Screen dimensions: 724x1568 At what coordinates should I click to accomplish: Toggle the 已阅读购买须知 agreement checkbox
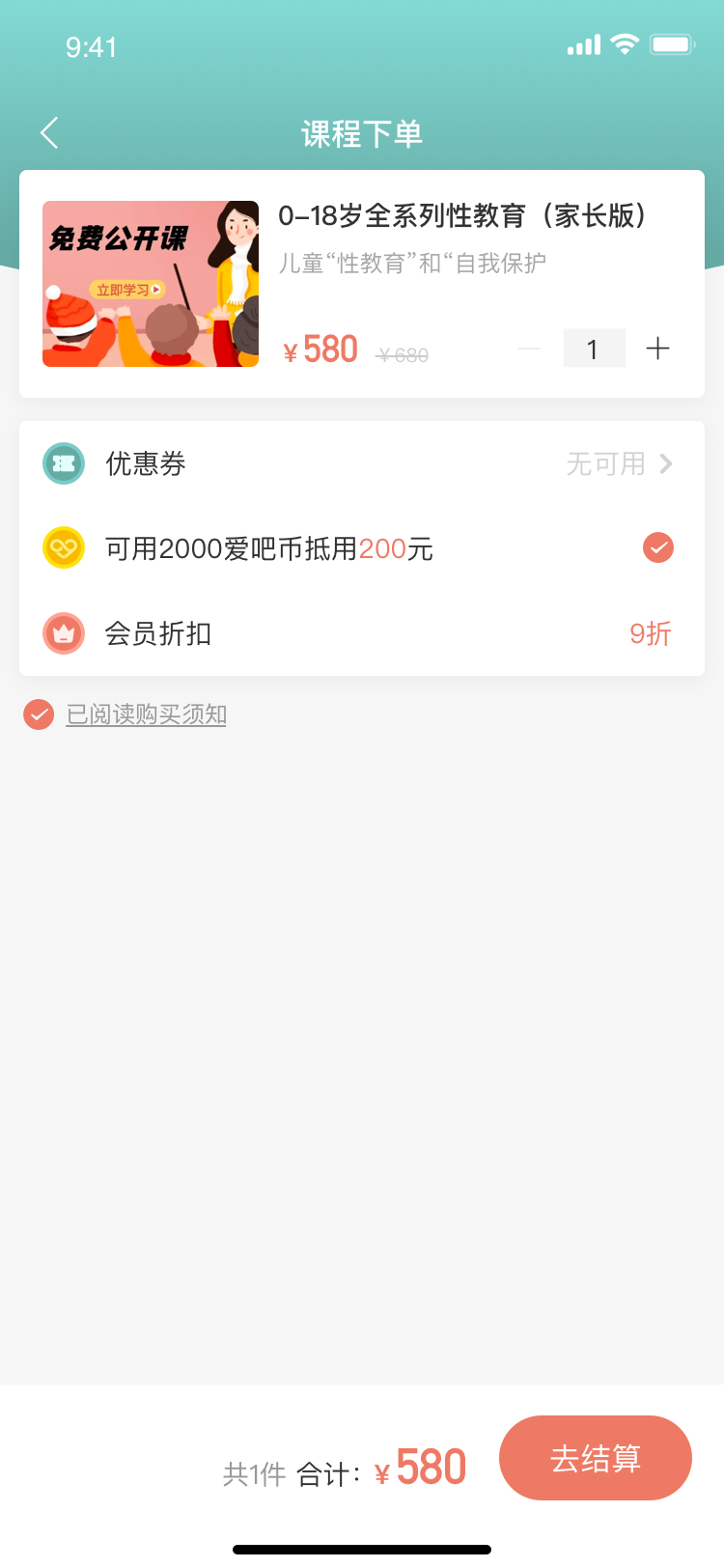click(x=39, y=714)
